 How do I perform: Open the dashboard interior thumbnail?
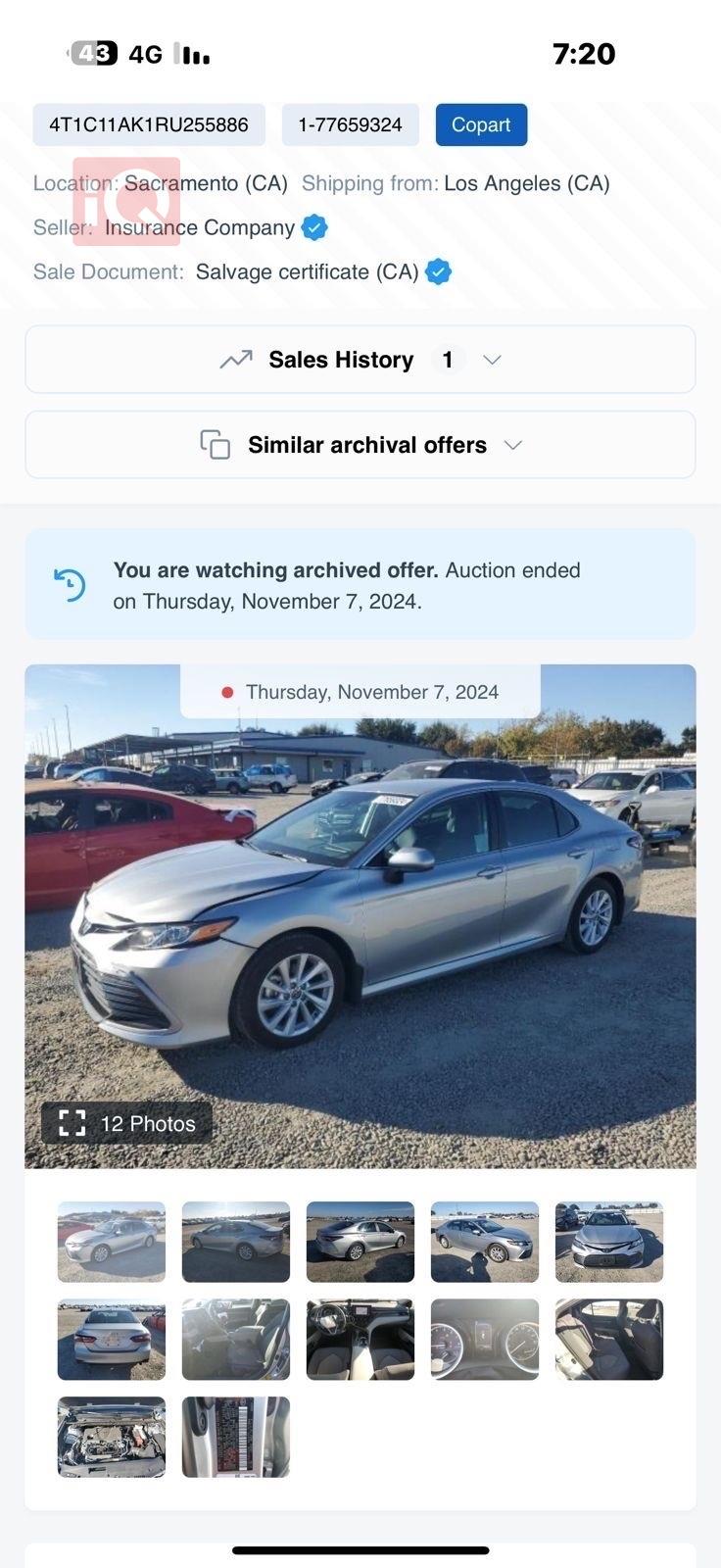[x=360, y=1339]
